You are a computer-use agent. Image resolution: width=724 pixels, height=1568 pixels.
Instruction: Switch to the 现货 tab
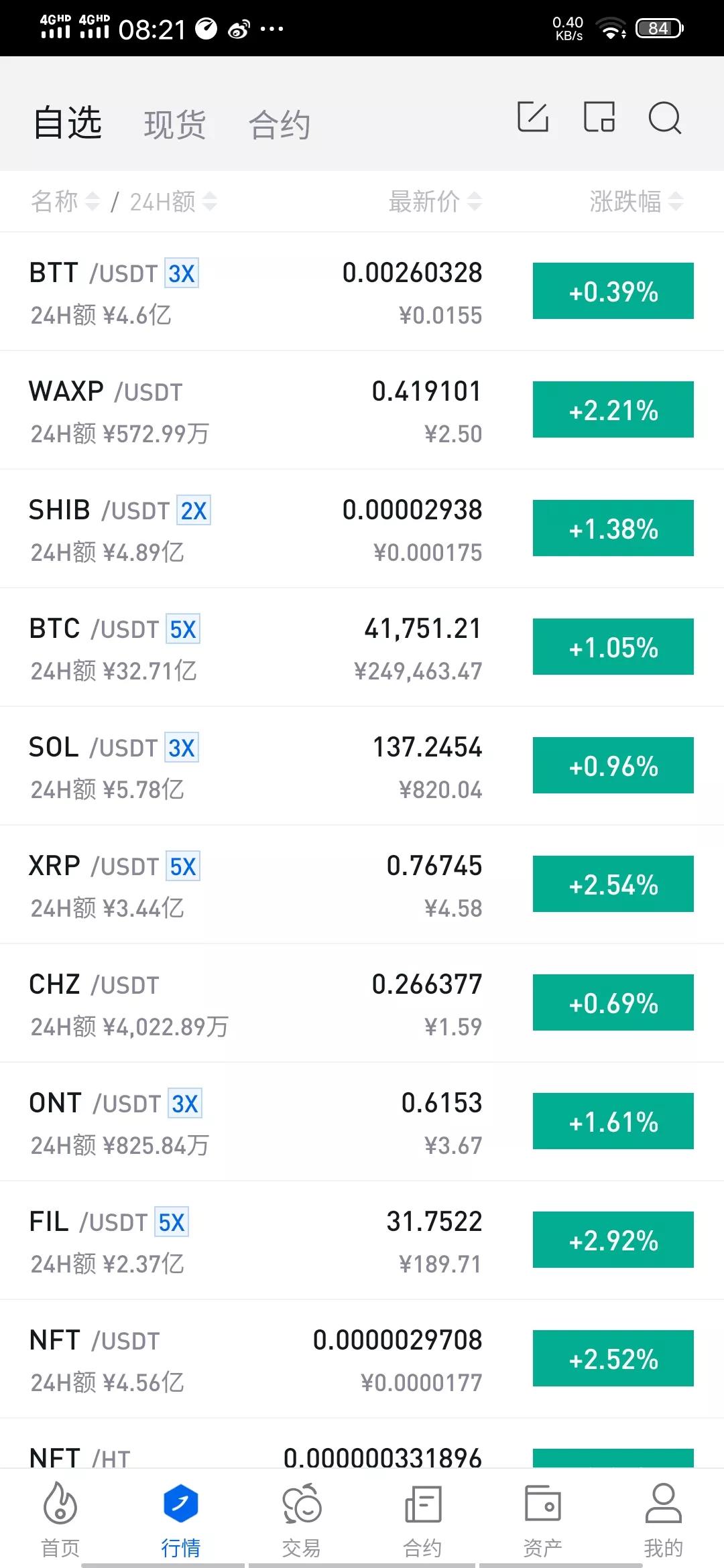coord(175,123)
